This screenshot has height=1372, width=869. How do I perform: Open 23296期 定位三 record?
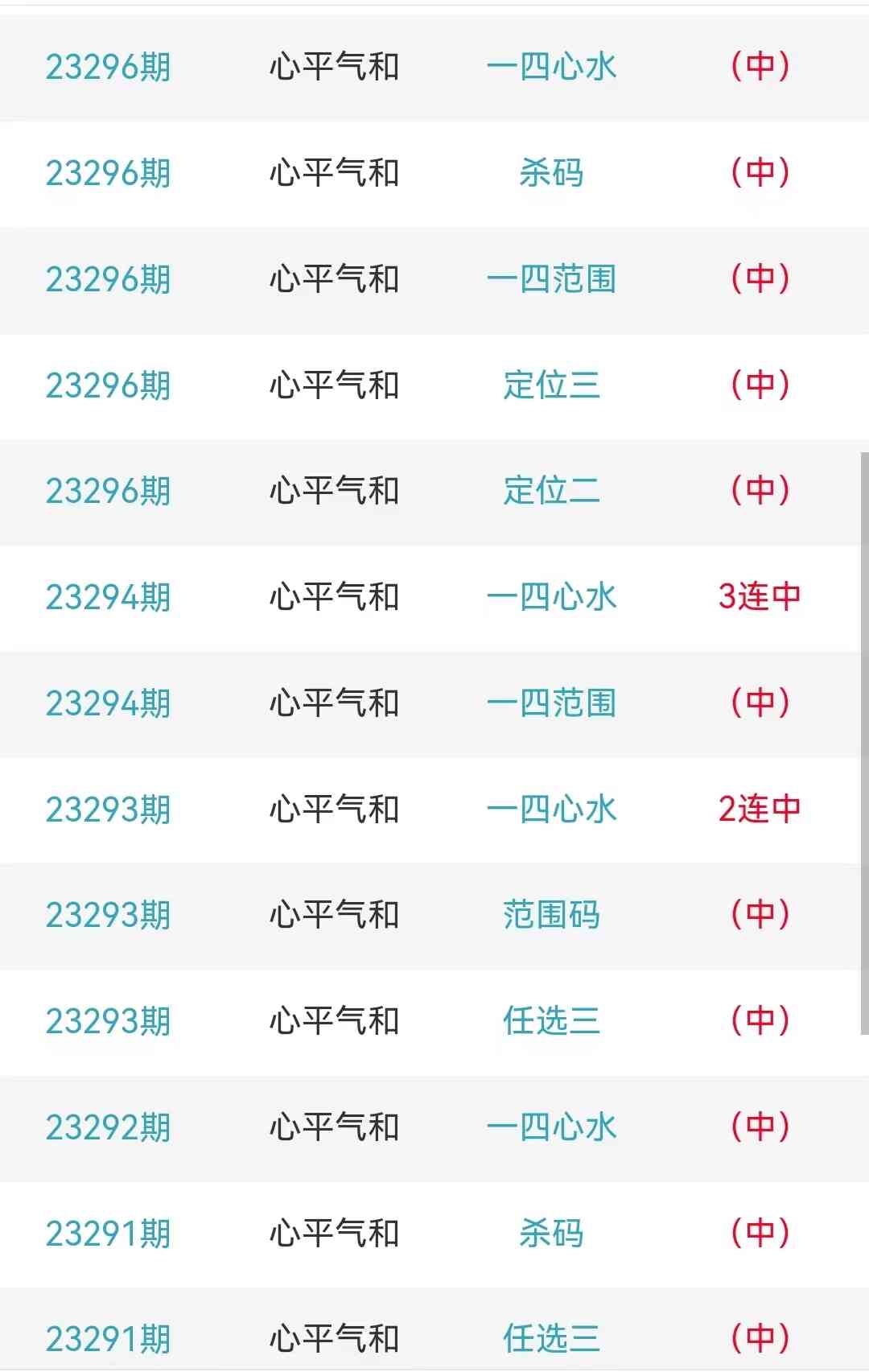[x=551, y=385]
